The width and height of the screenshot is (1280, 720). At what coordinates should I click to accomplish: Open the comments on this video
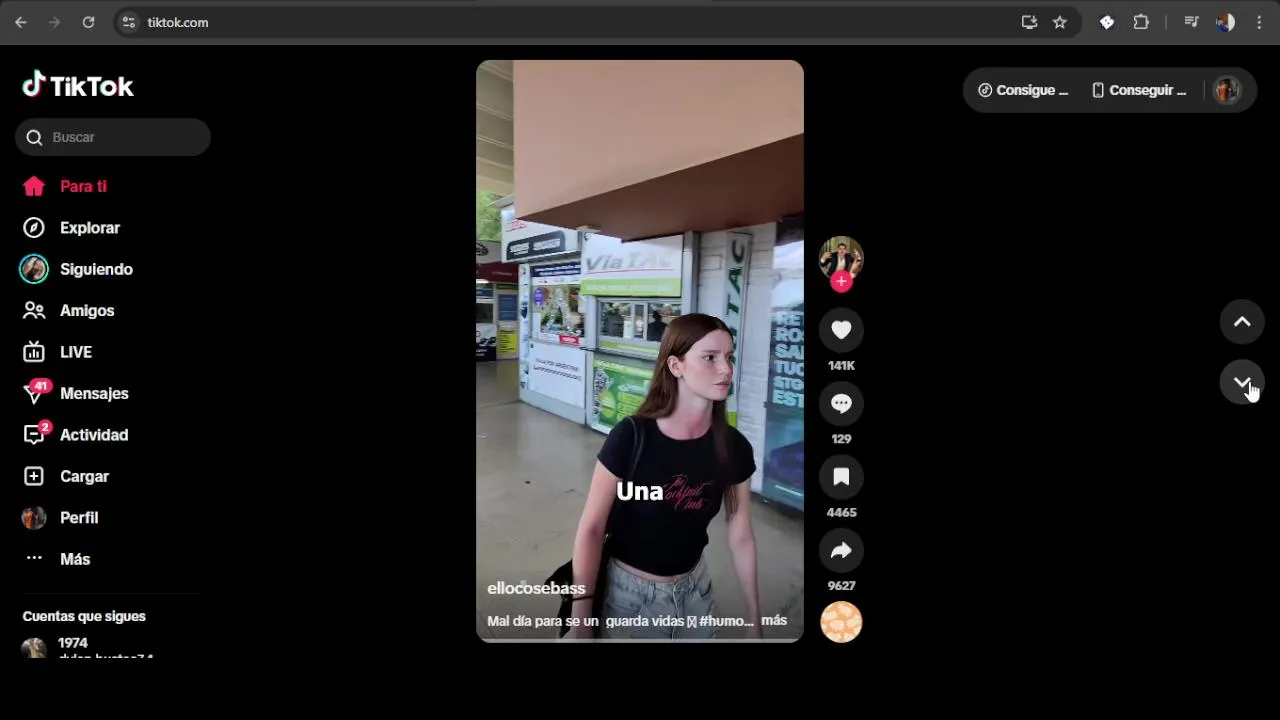841,403
